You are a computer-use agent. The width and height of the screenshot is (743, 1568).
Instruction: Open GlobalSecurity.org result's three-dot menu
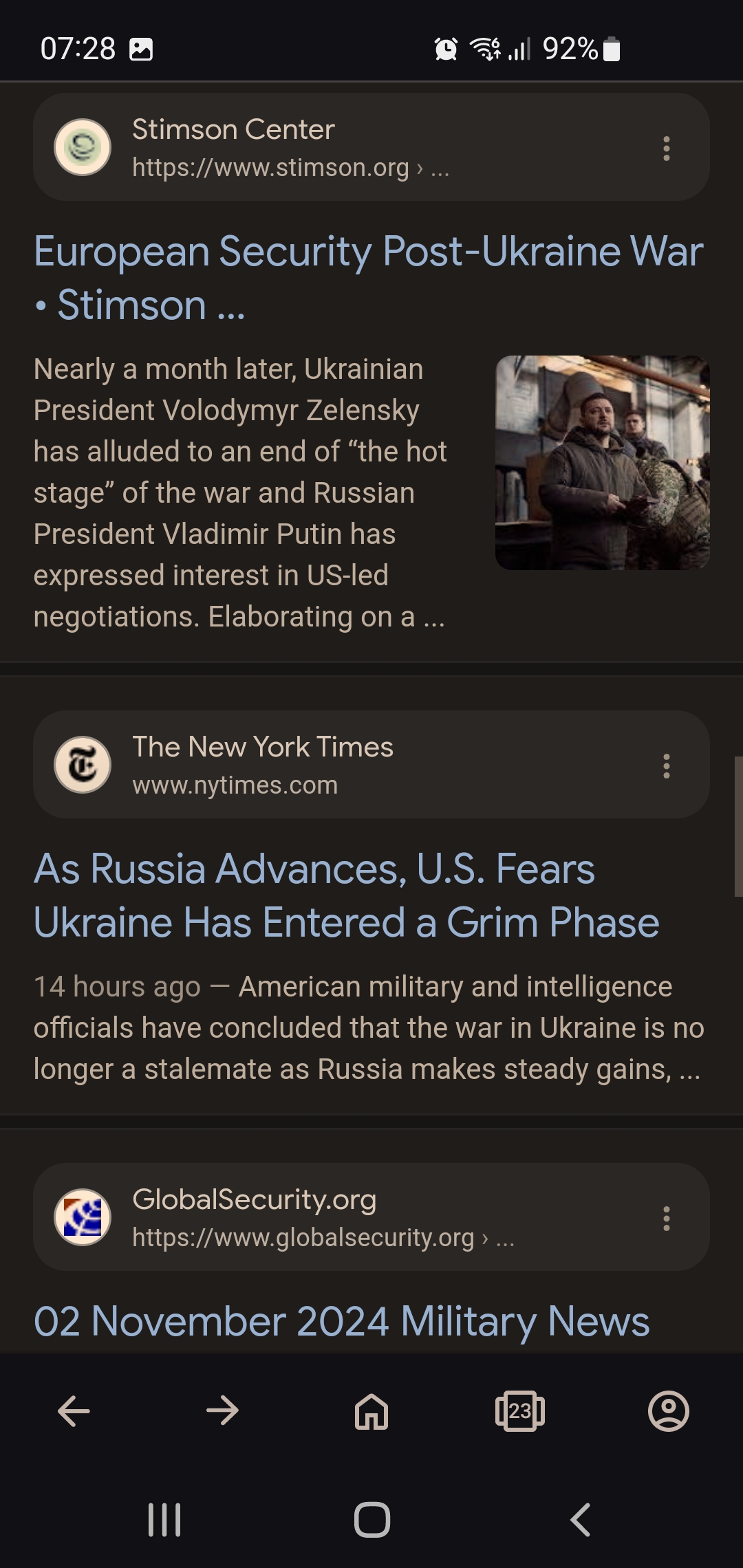666,1218
